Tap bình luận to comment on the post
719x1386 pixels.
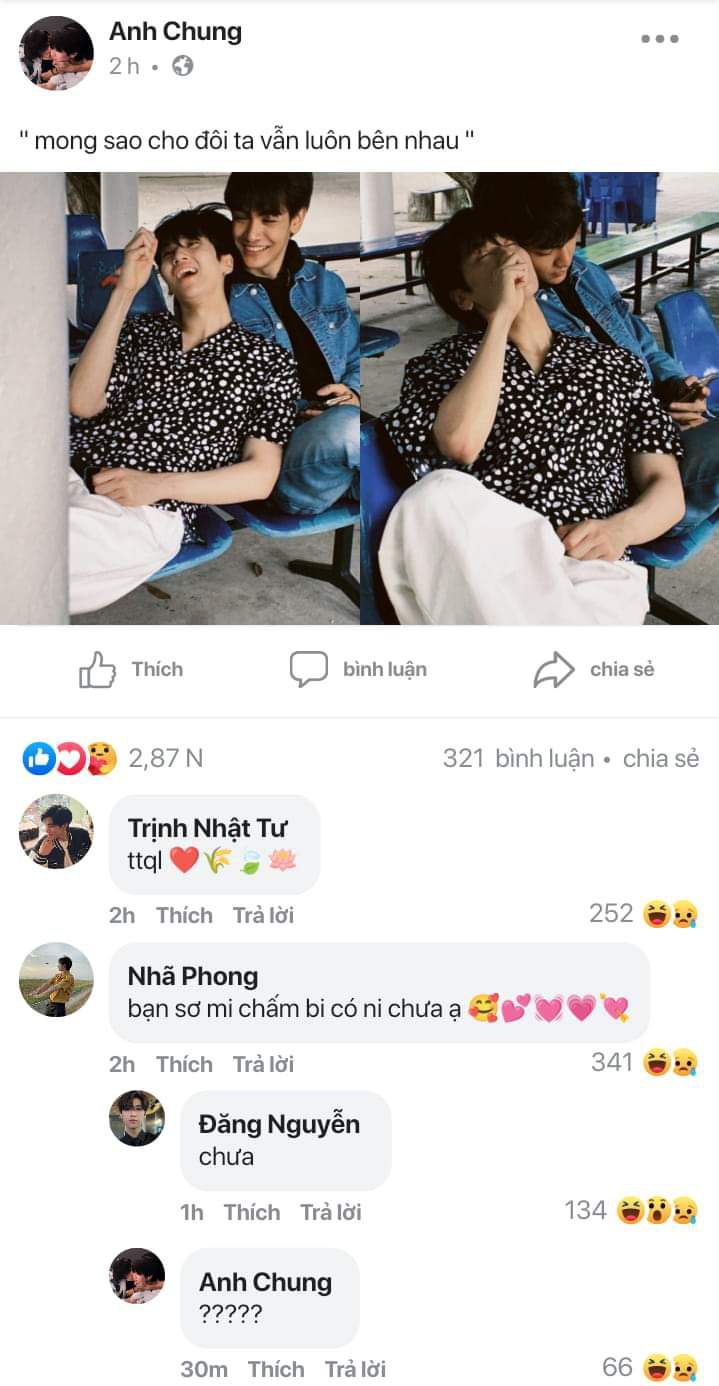pyautogui.click(x=359, y=669)
